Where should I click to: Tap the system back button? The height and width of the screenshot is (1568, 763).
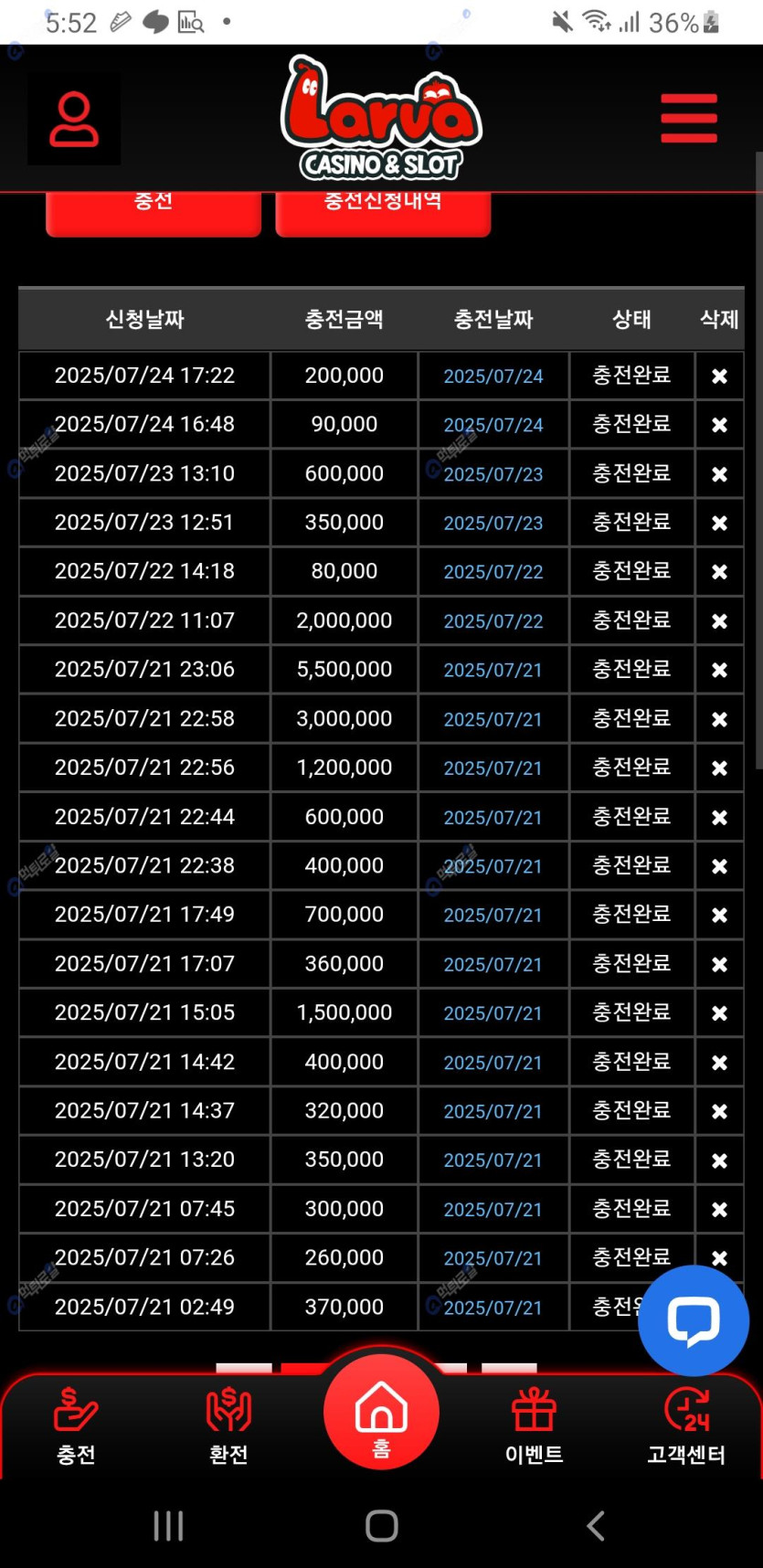[595, 1525]
